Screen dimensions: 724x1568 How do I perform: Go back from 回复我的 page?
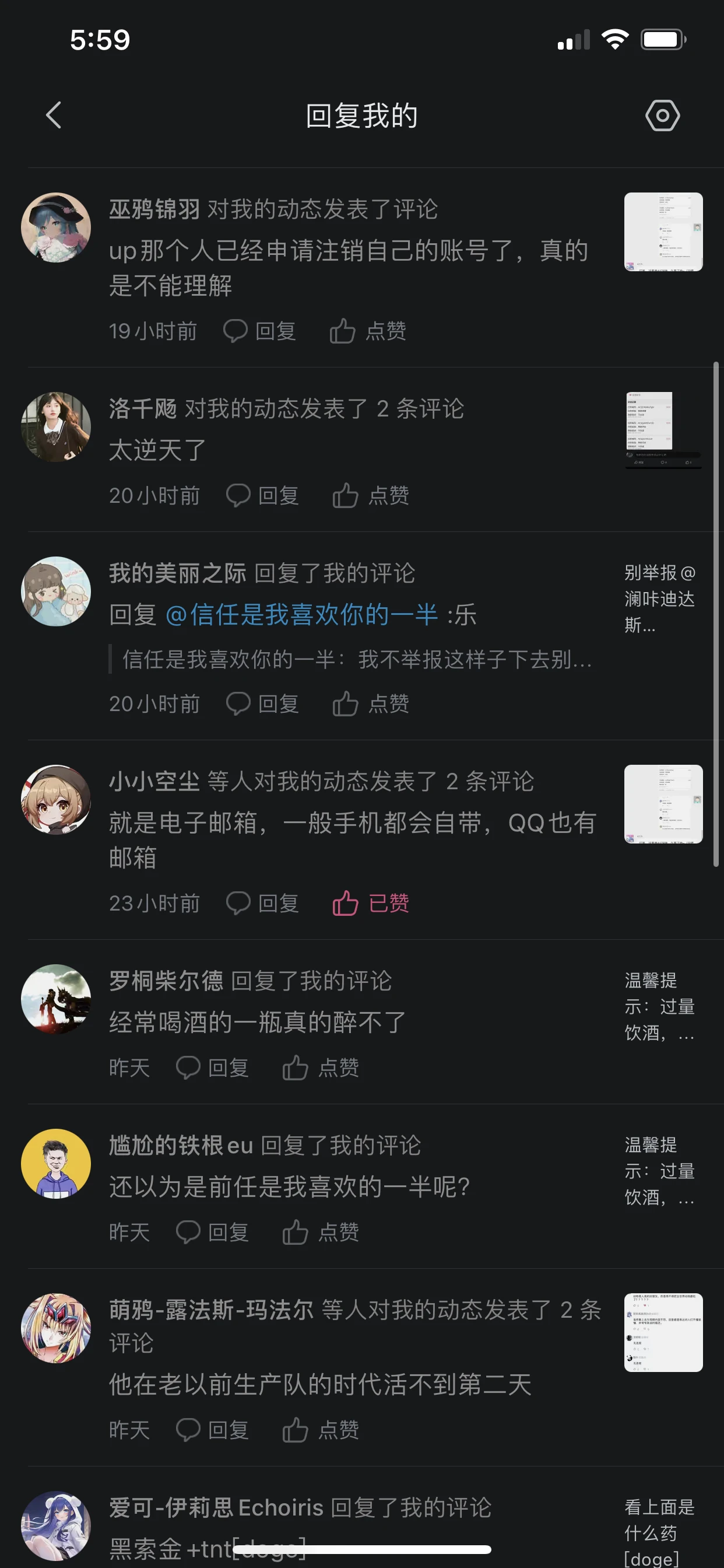54,115
